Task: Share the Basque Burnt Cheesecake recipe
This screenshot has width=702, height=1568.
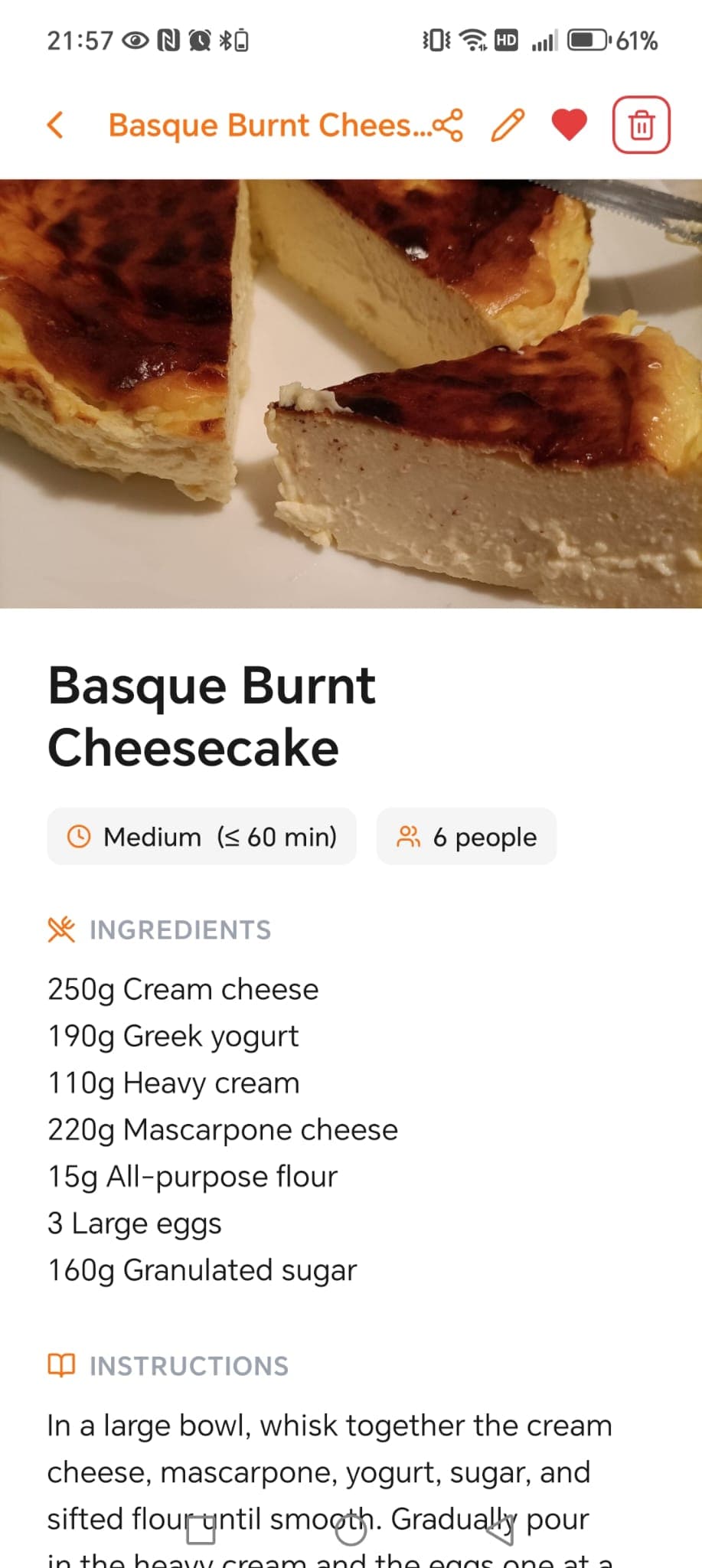Action: [450, 125]
